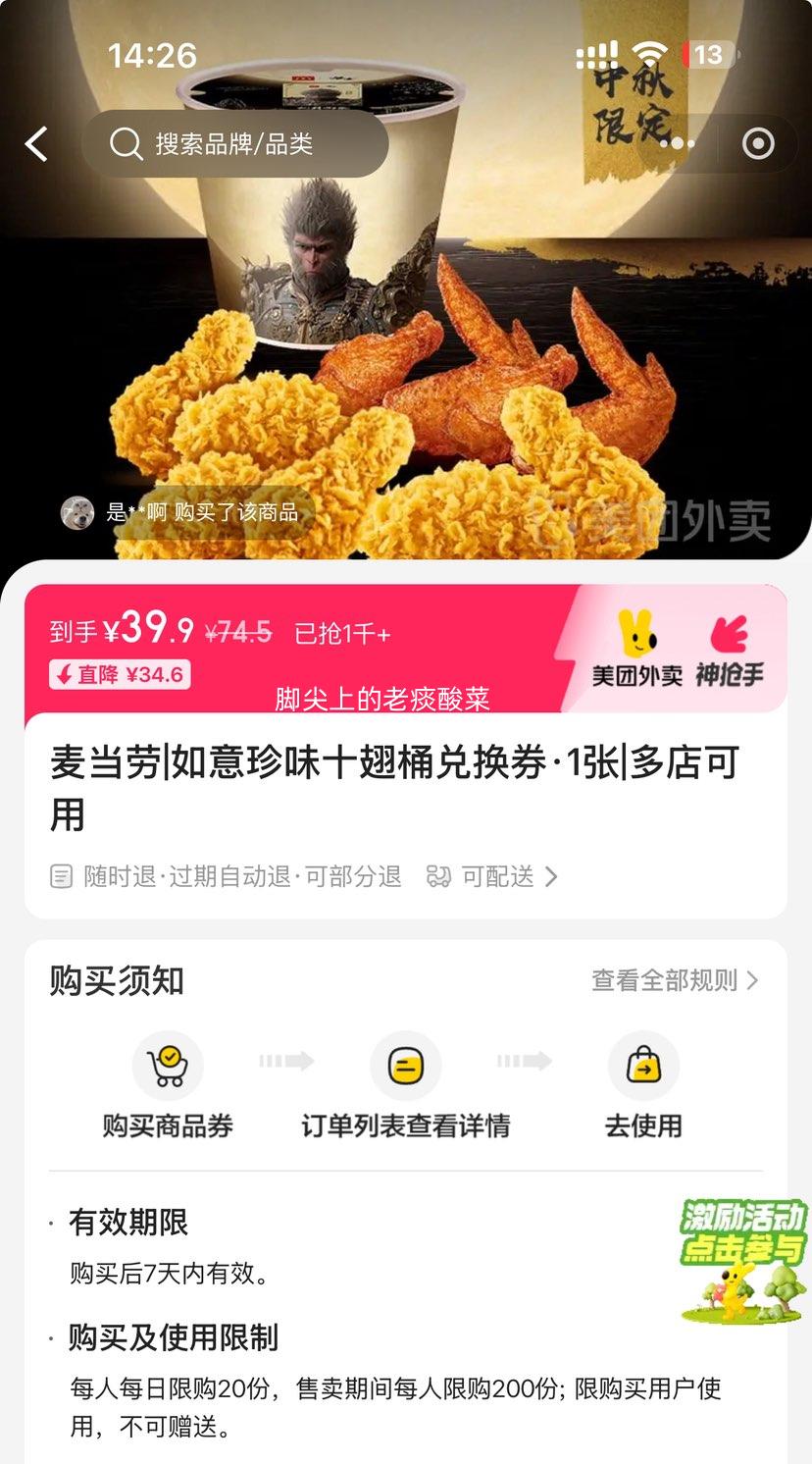This screenshot has width=812, height=1464.
Task: Open the 激励活动 点击参与 floating banner
Action: pos(743,1260)
